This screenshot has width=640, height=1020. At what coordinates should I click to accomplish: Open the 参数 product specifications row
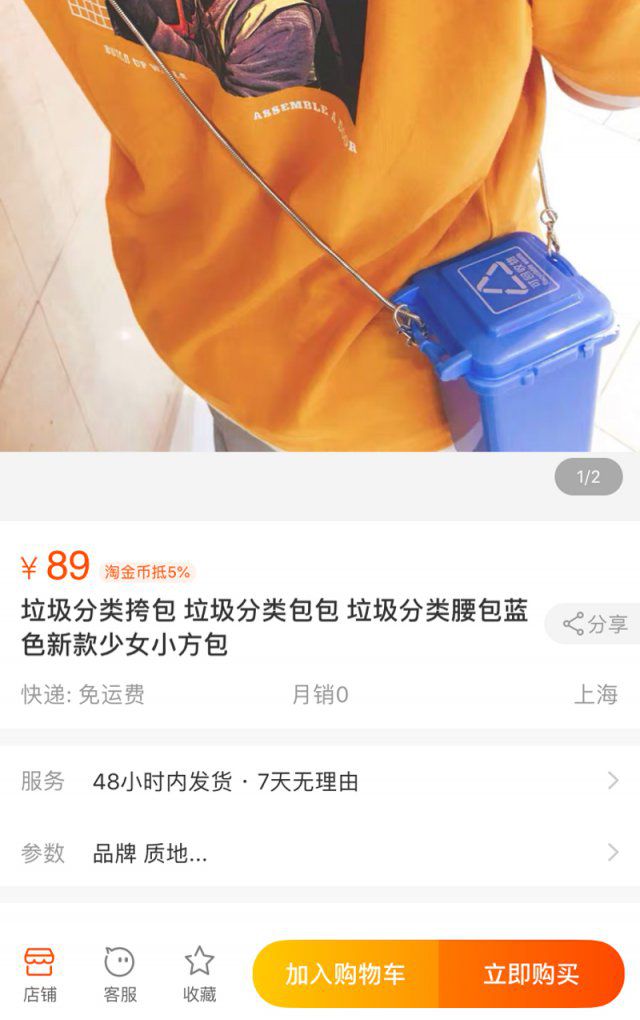pos(320,854)
